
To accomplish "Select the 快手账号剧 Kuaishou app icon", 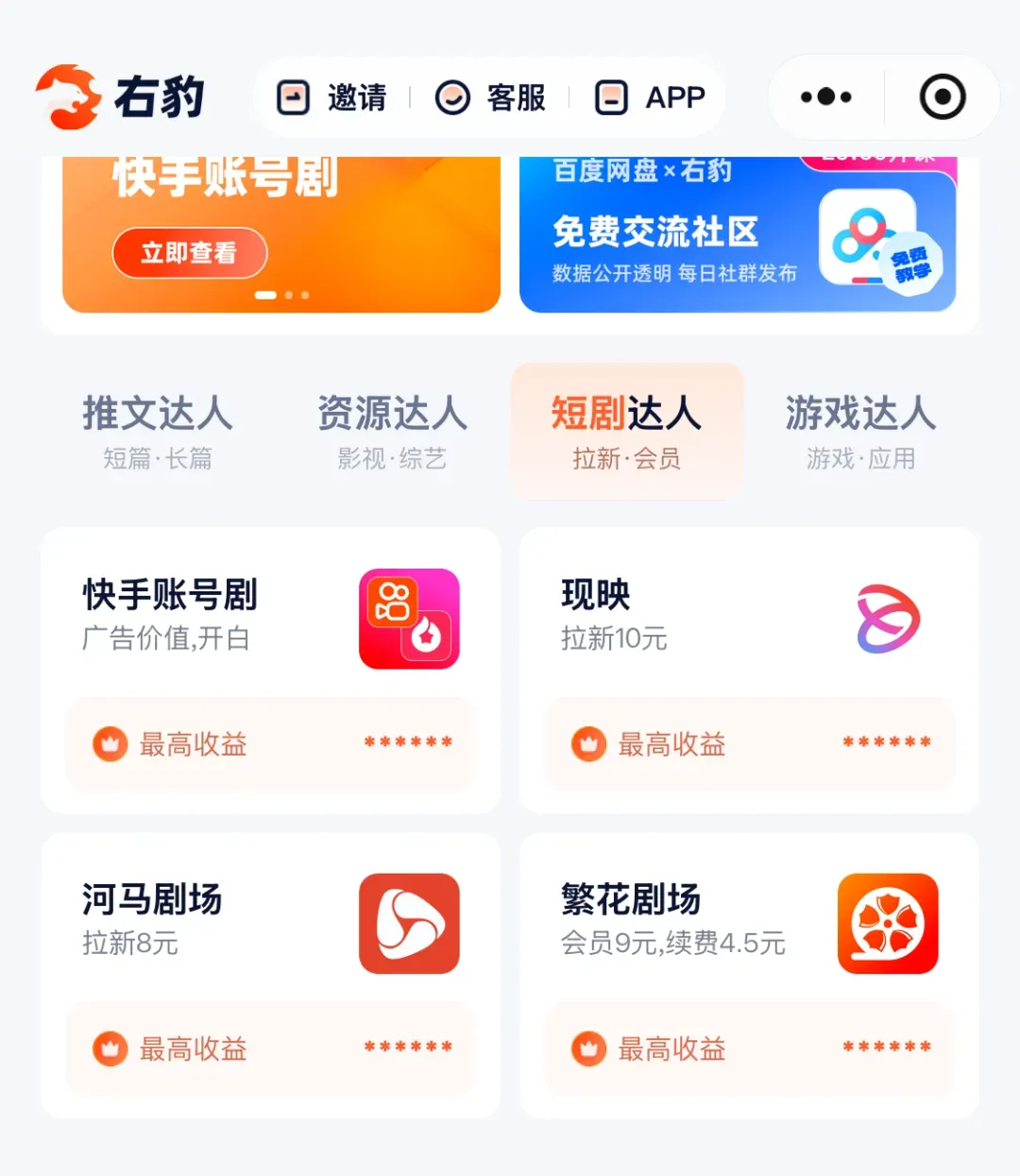I will [x=409, y=619].
